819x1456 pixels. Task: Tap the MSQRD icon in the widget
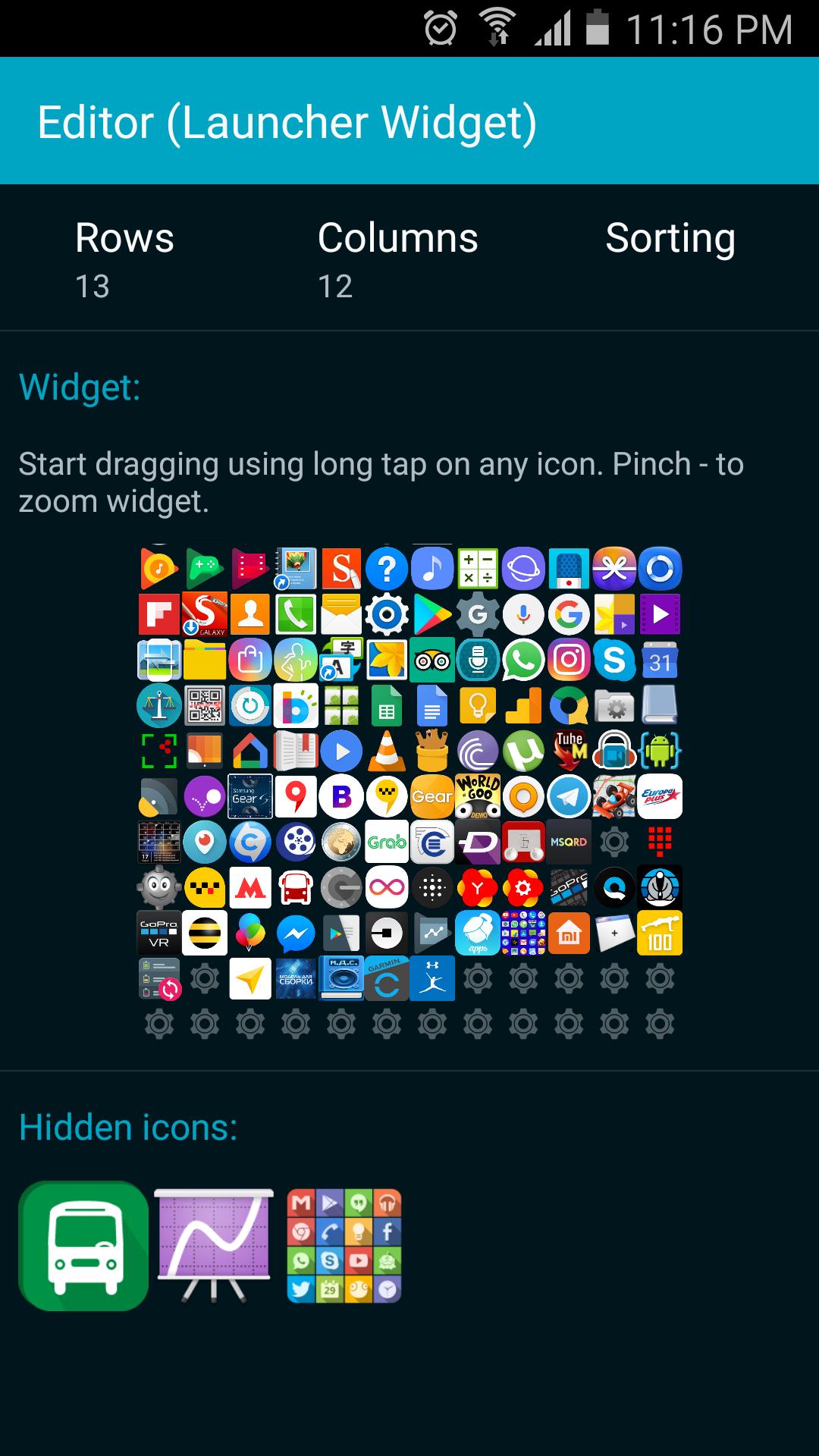coord(568,841)
